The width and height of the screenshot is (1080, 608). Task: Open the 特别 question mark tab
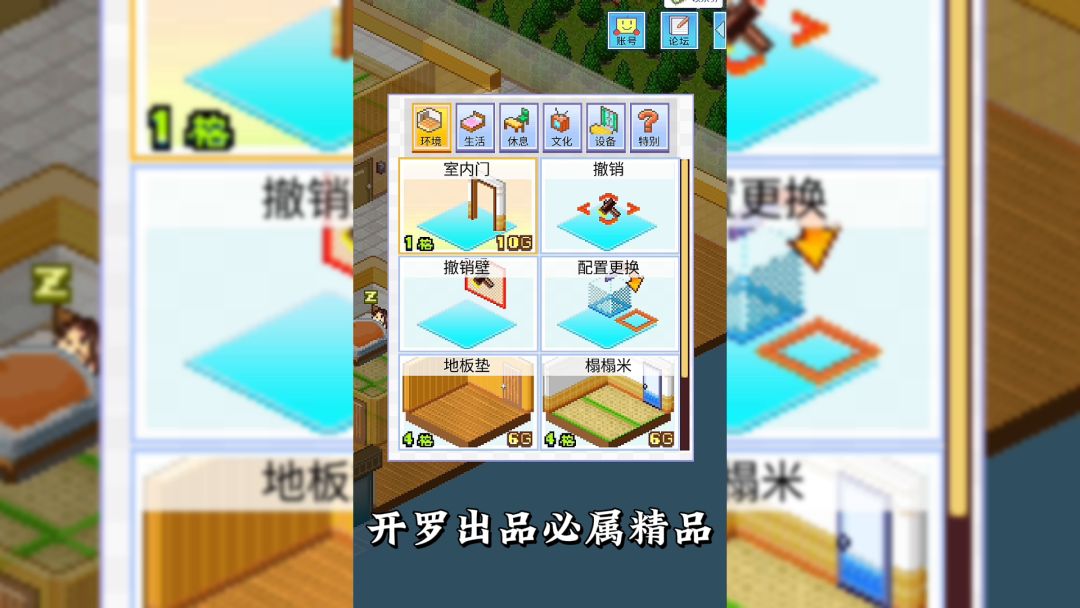(x=648, y=127)
